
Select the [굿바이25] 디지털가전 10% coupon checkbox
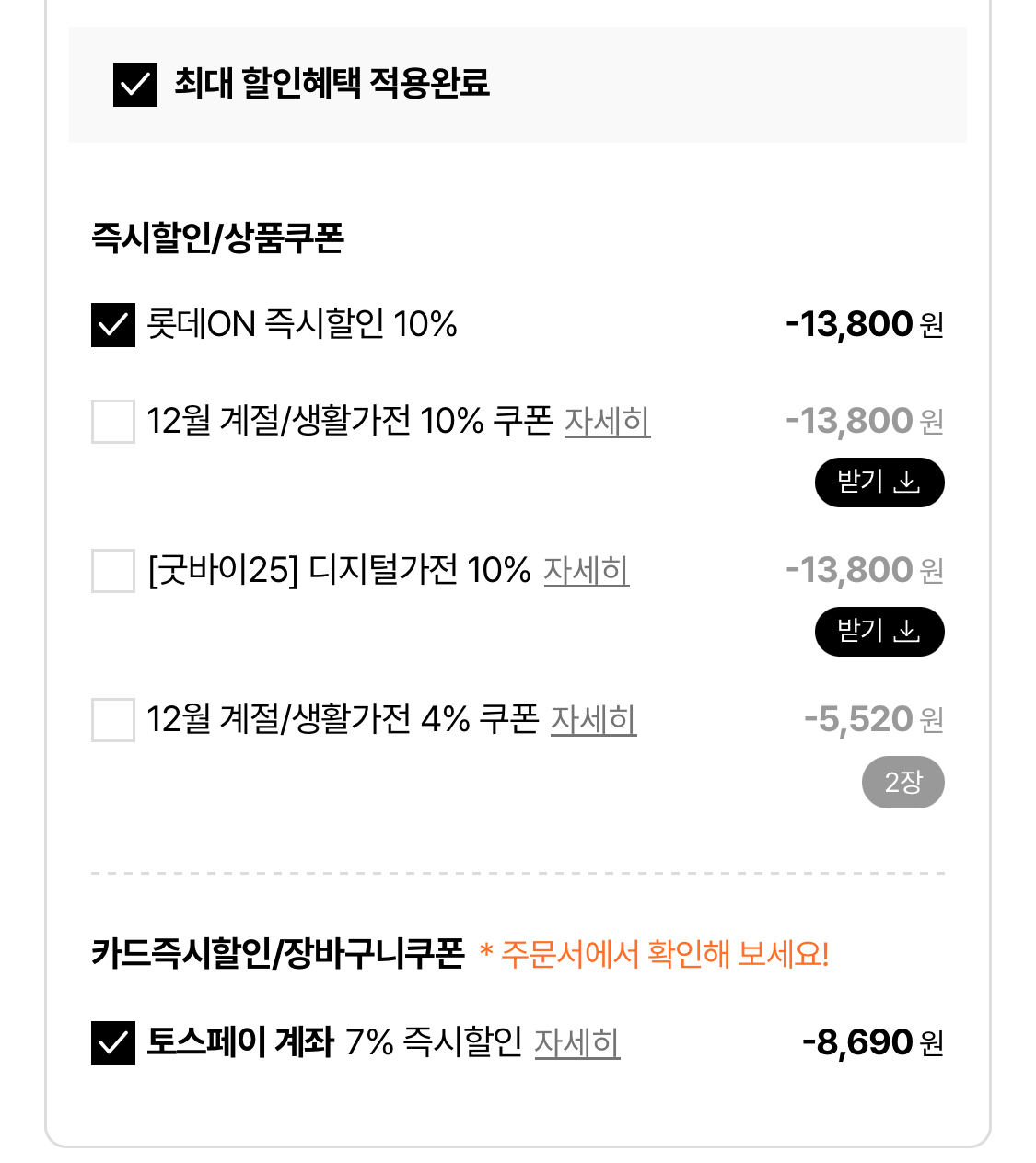coord(111,571)
